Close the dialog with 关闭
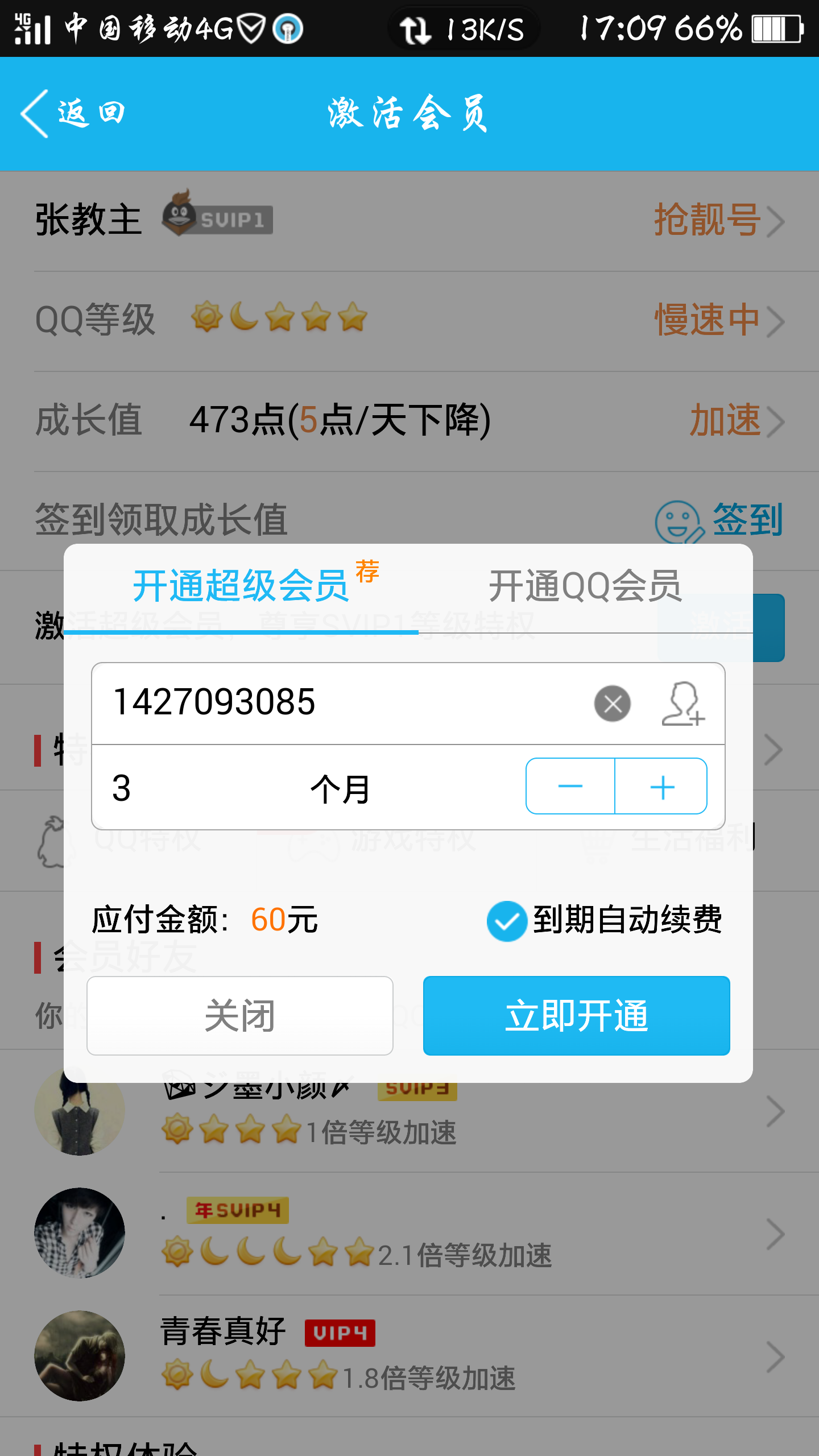The height and width of the screenshot is (1456, 819). [x=239, y=1016]
